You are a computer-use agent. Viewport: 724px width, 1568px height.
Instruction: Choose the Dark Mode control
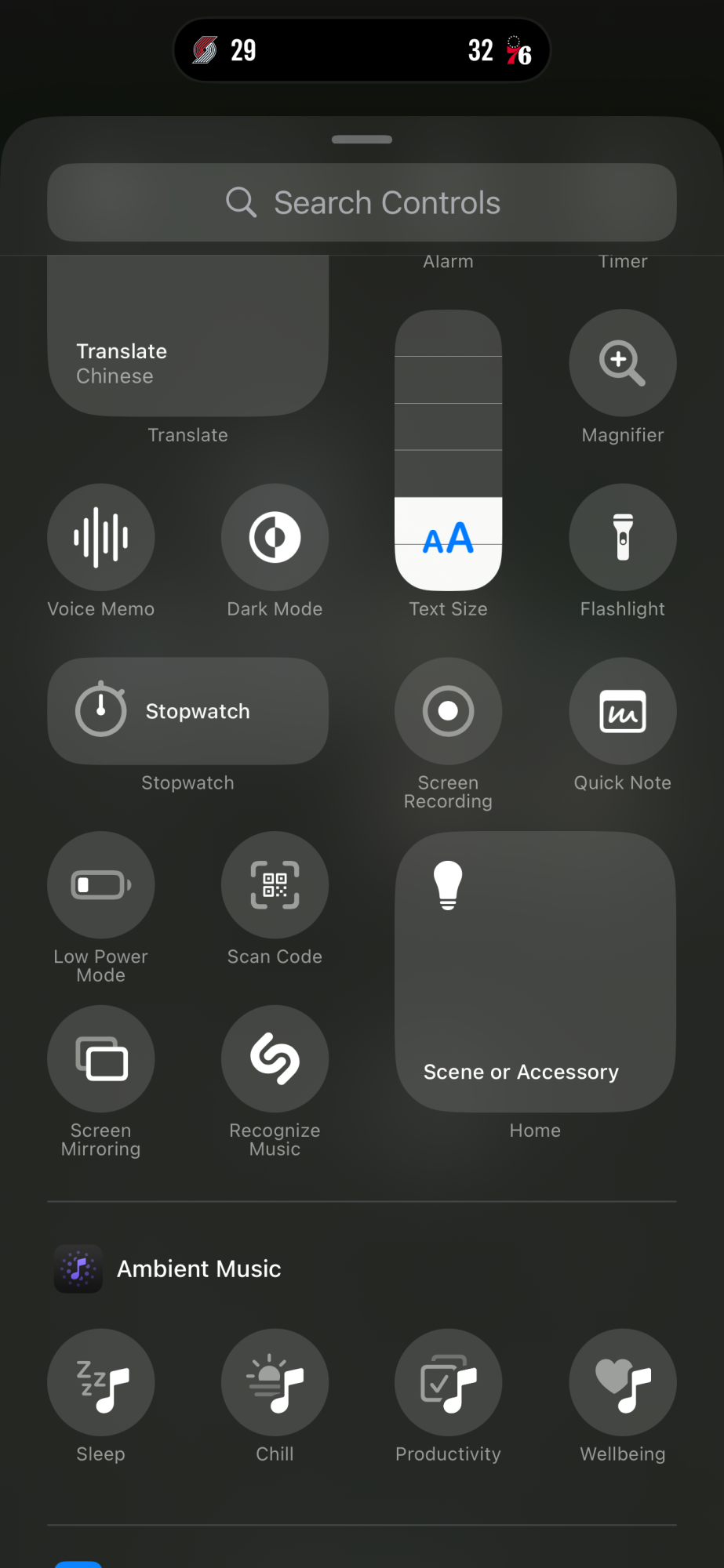[x=275, y=537]
